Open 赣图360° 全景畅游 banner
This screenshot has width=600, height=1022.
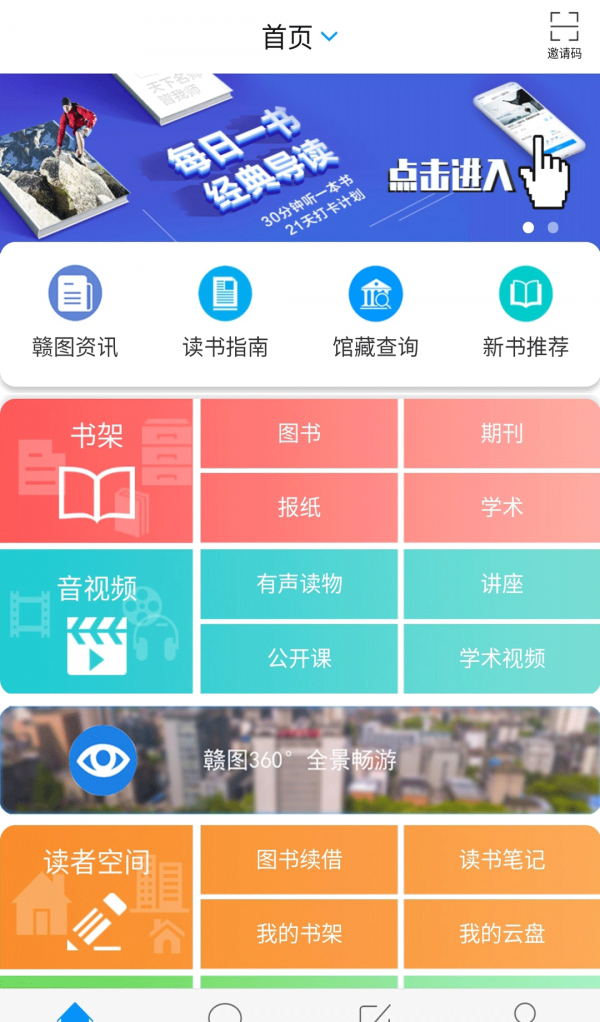(x=300, y=760)
